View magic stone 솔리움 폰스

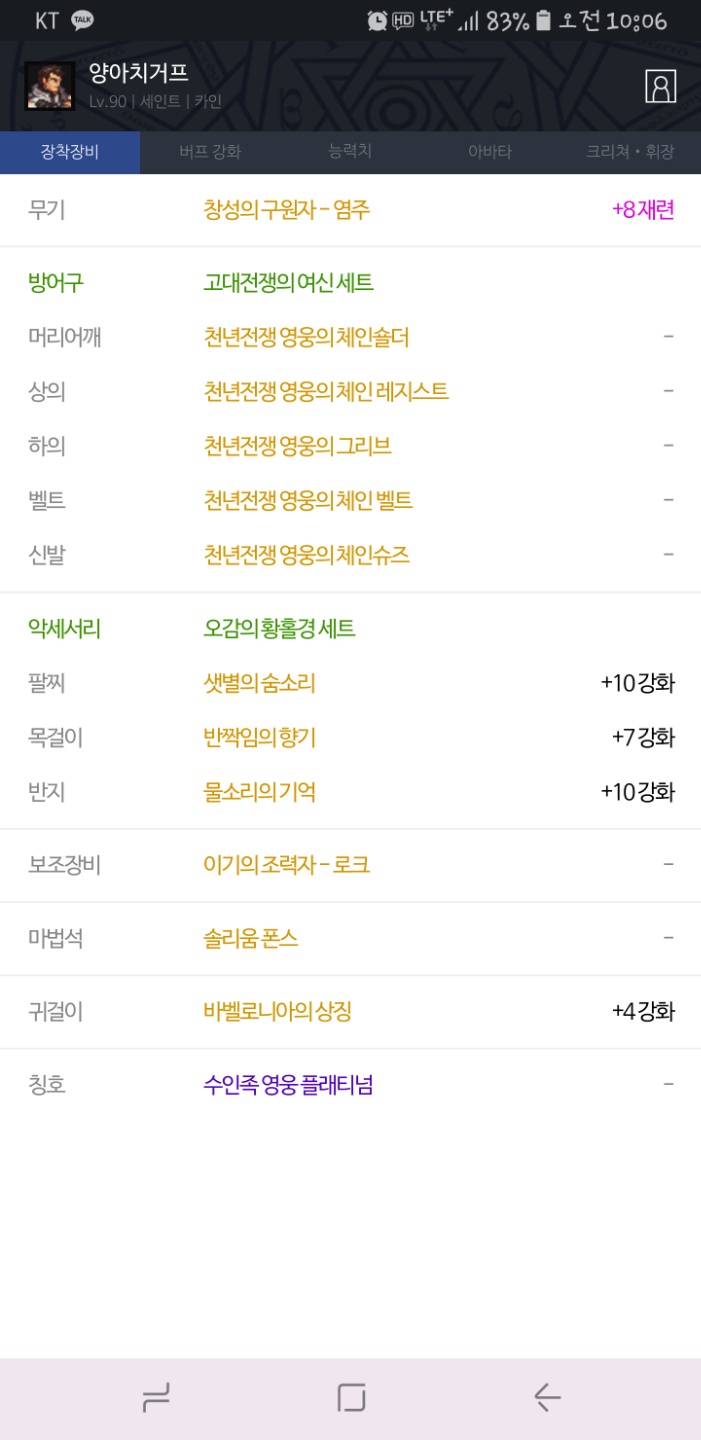350,938
